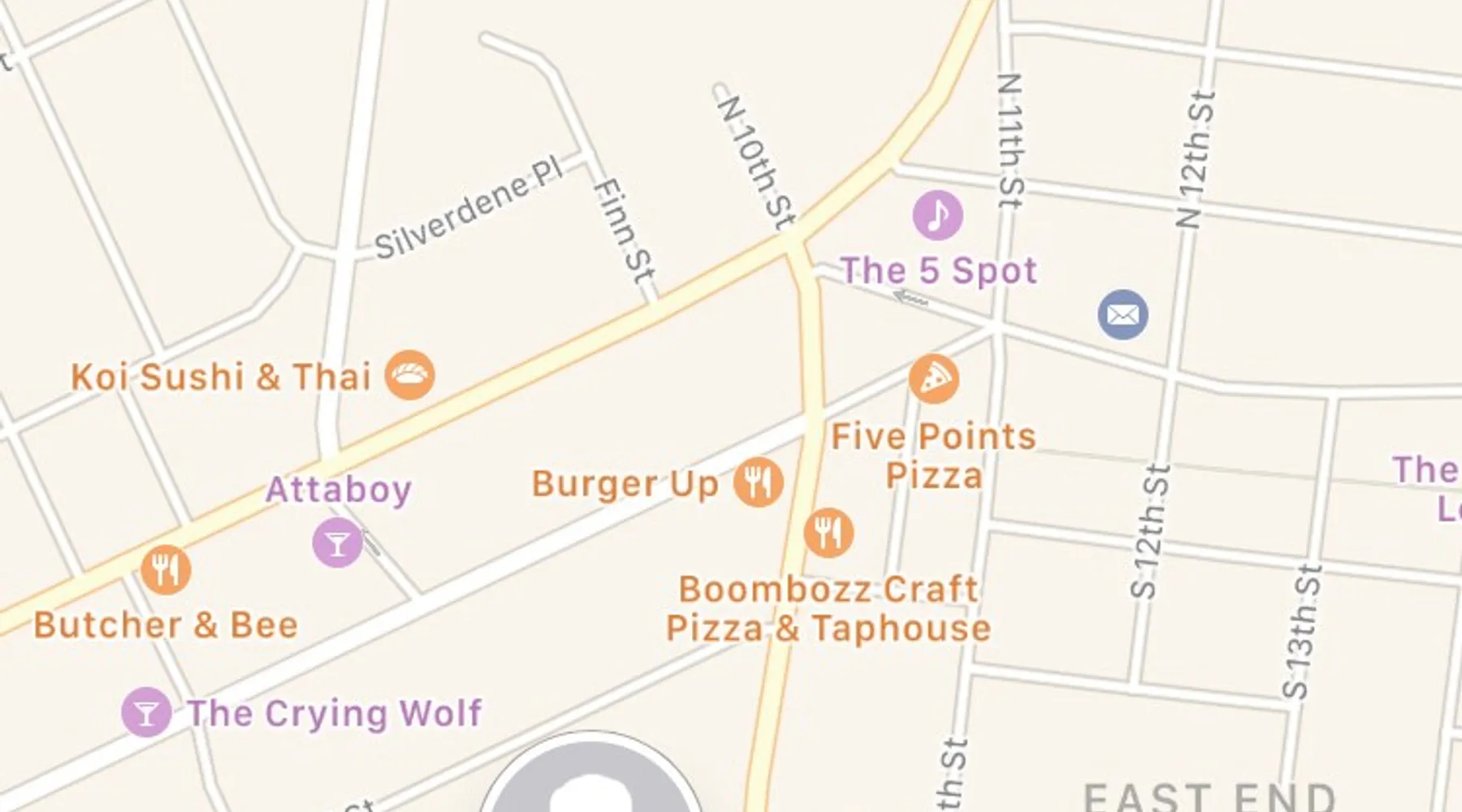Select Boombozz Craft Pizza & Taphouse pin
The height and width of the screenshot is (812, 1462).
coord(828,533)
